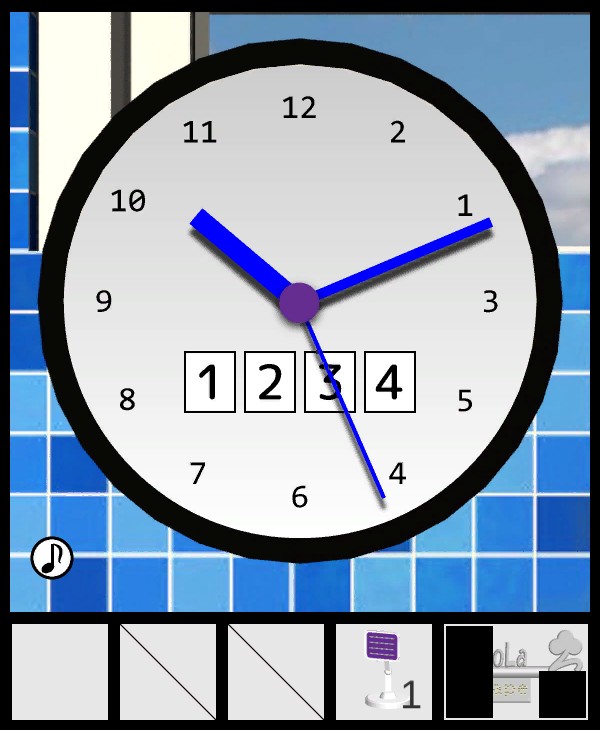Change the digit box showing 4
This screenshot has width=600, height=730.
click(x=389, y=382)
